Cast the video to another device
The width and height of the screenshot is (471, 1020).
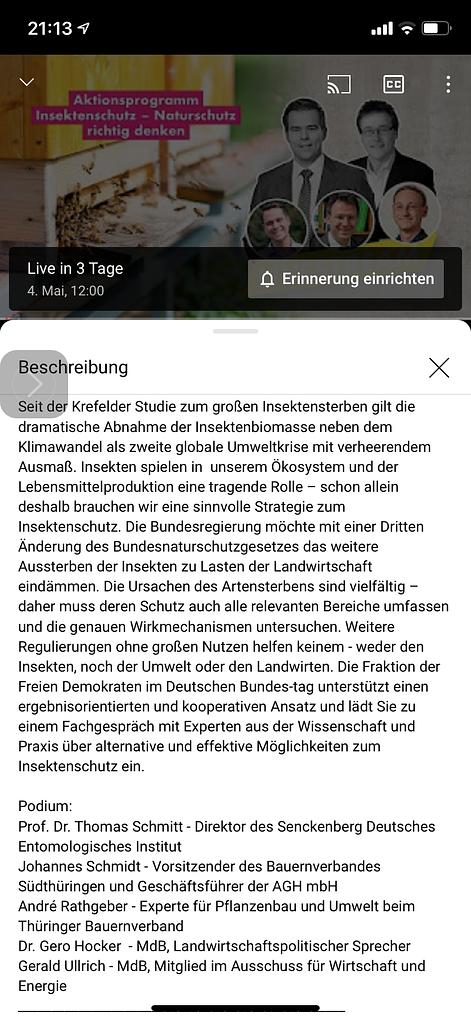pyautogui.click(x=339, y=85)
